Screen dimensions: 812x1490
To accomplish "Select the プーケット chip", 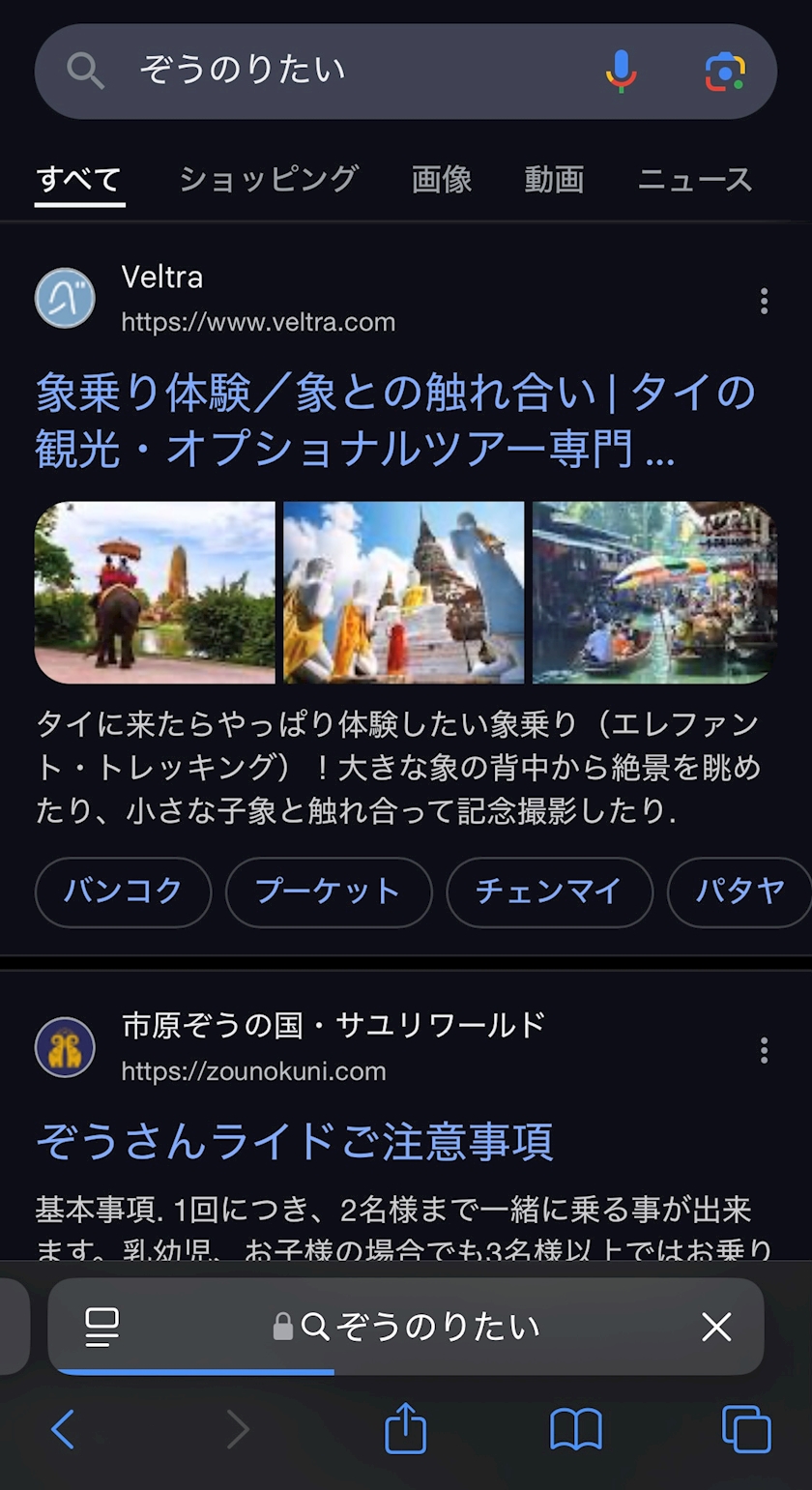I will [329, 891].
